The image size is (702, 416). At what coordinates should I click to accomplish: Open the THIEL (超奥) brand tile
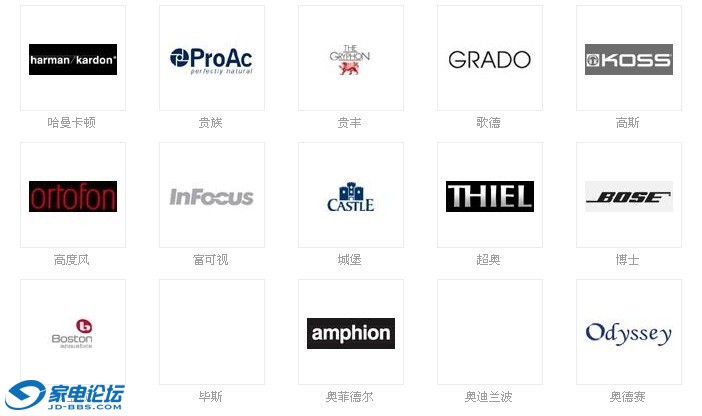(489, 196)
